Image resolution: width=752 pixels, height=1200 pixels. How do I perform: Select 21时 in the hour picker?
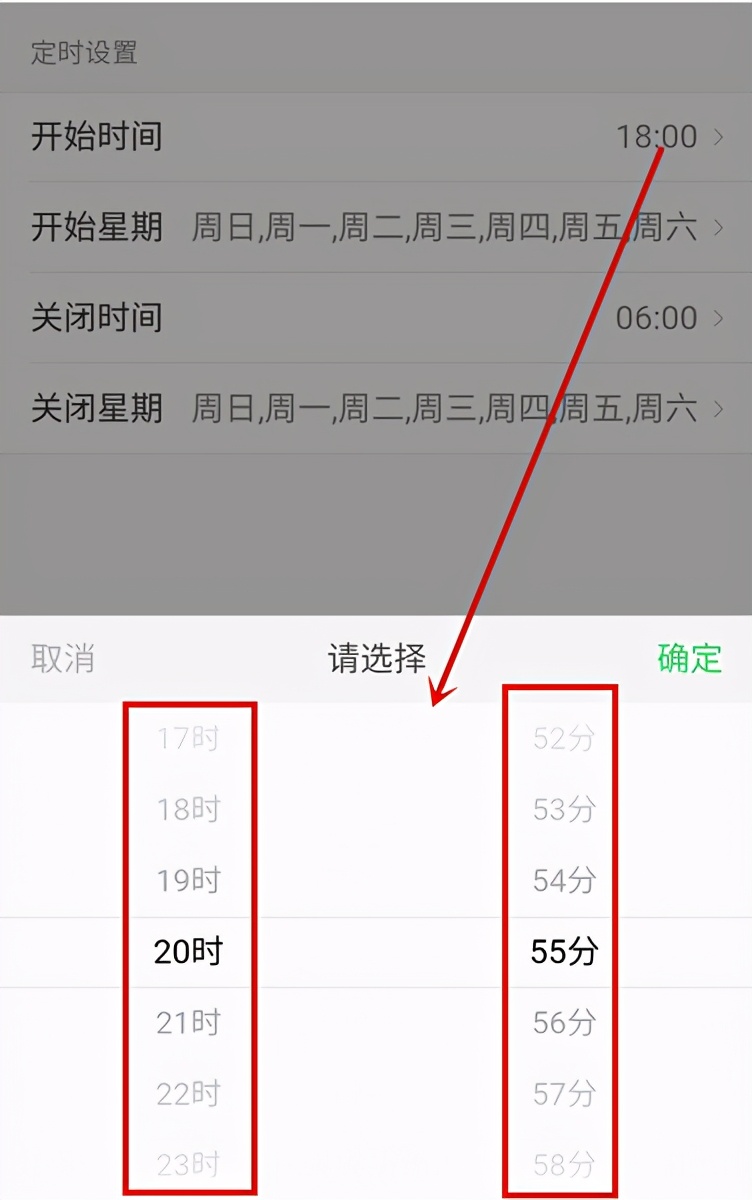coord(188,1023)
